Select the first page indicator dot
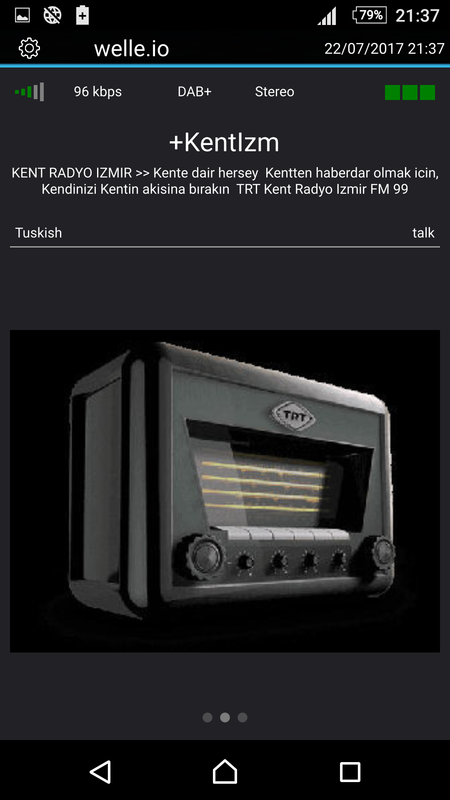The height and width of the screenshot is (800, 450). [207, 717]
